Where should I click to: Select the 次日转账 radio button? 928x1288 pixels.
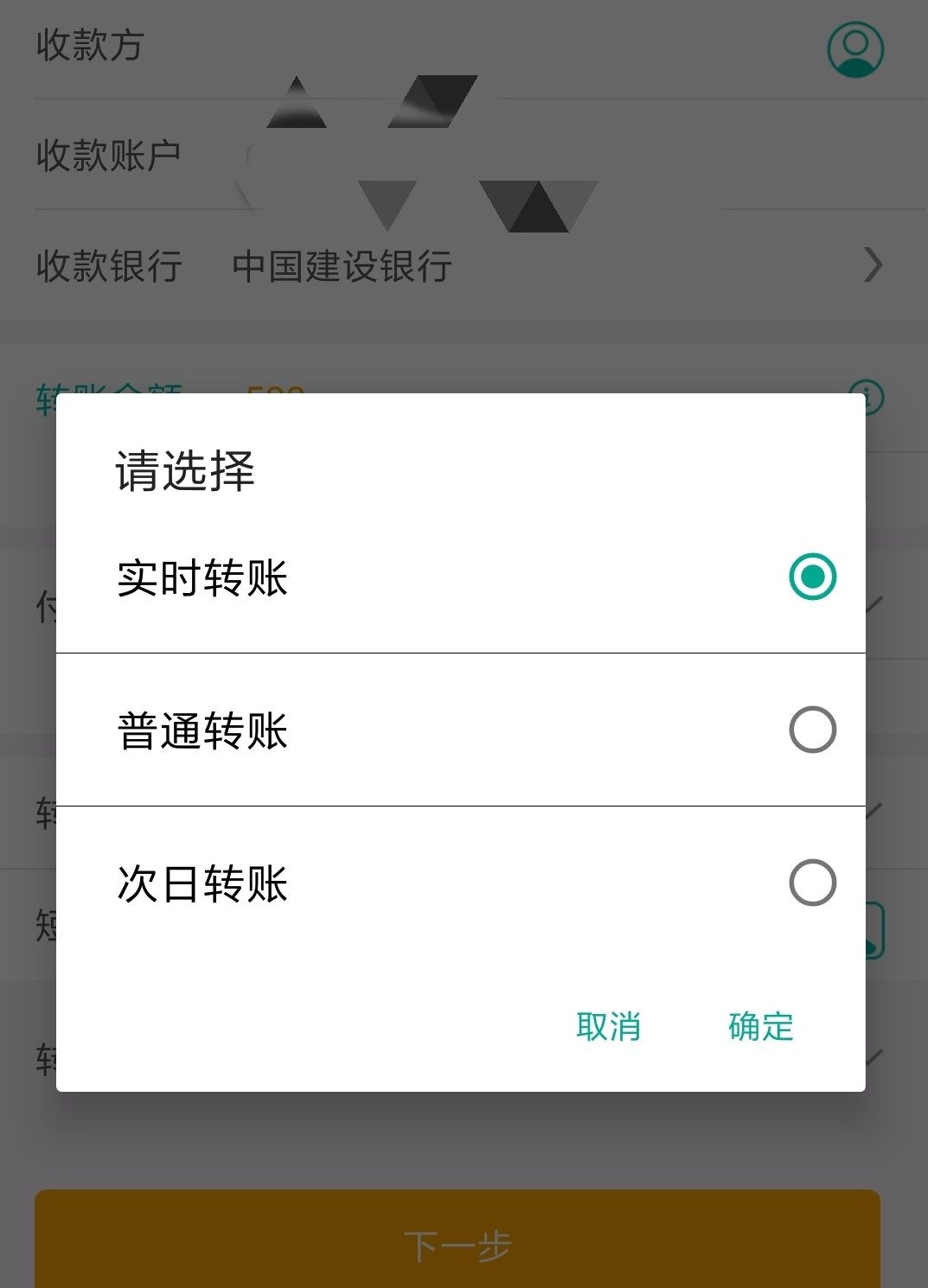[x=811, y=883]
